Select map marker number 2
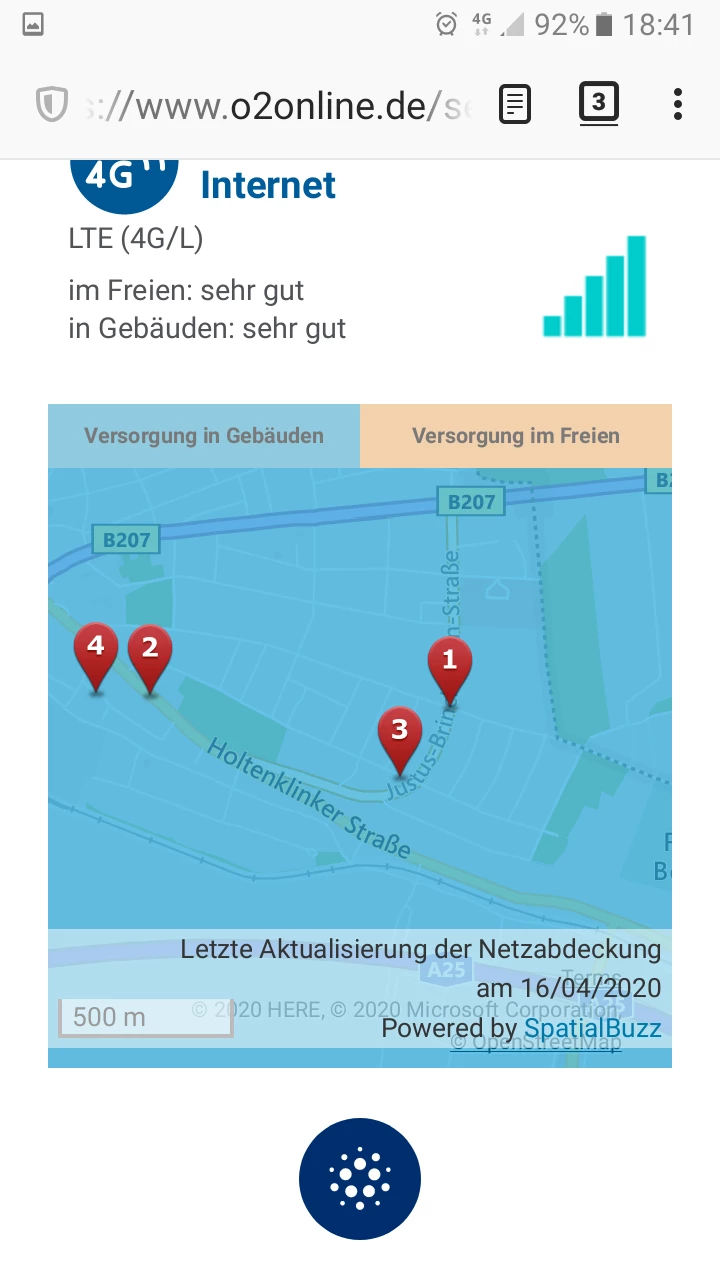 tap(150, 652)
